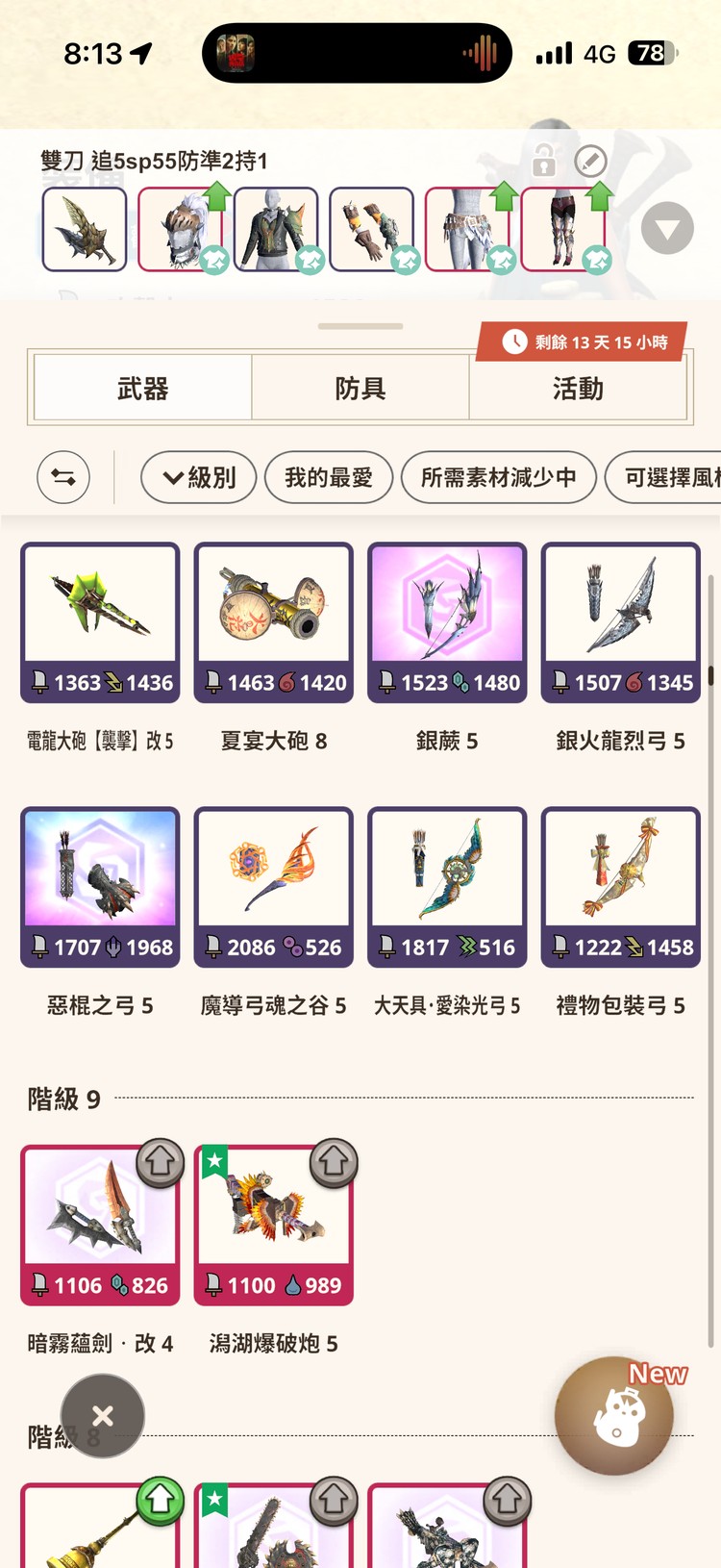This screenshot has width=721, height=1568.
Task: Tap the upgrade arrow on 潟湖爆破炮 5
Action: pyautogui.click(x=334, y=1160)
